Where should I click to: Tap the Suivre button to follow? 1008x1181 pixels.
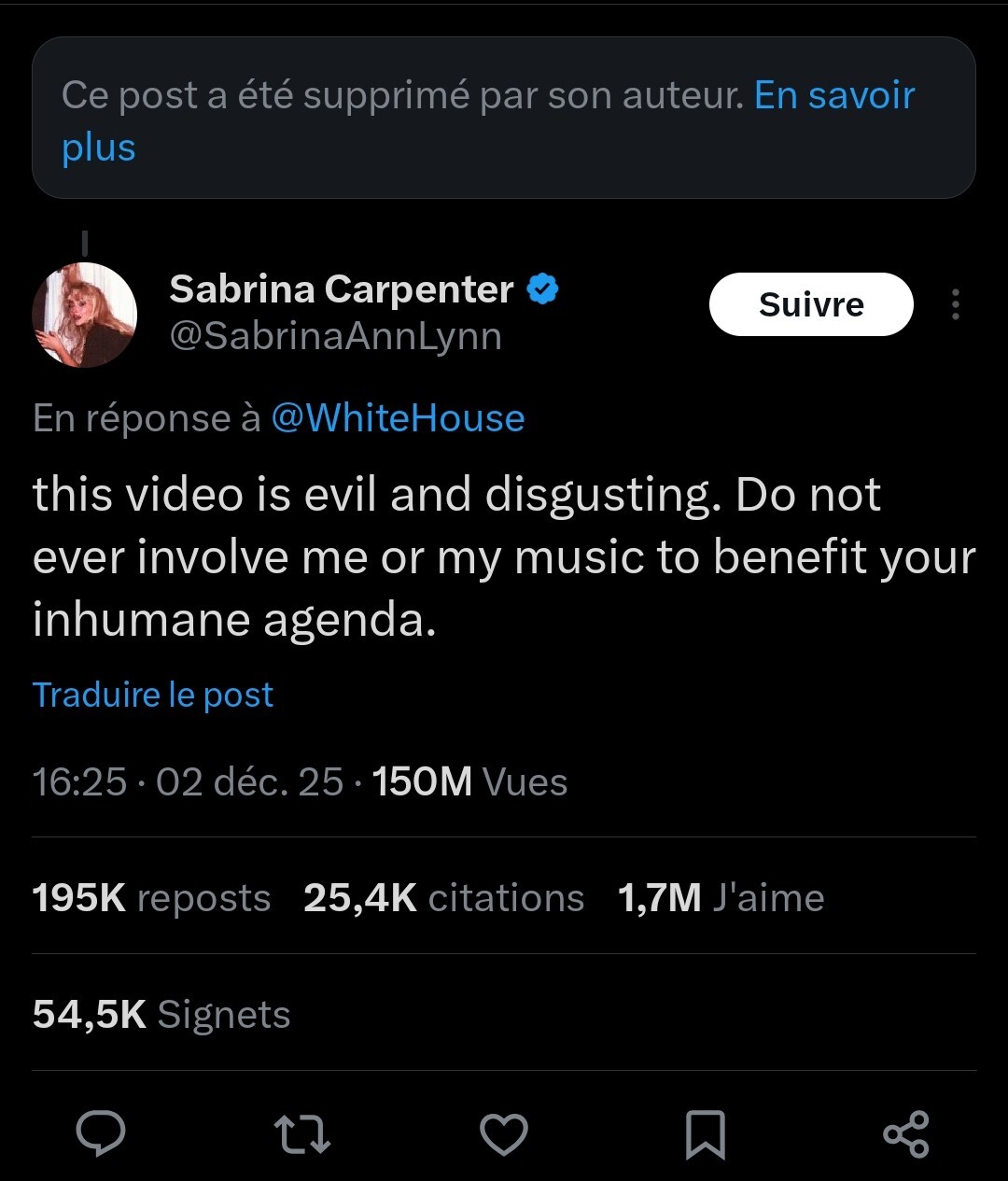point(810,304)
